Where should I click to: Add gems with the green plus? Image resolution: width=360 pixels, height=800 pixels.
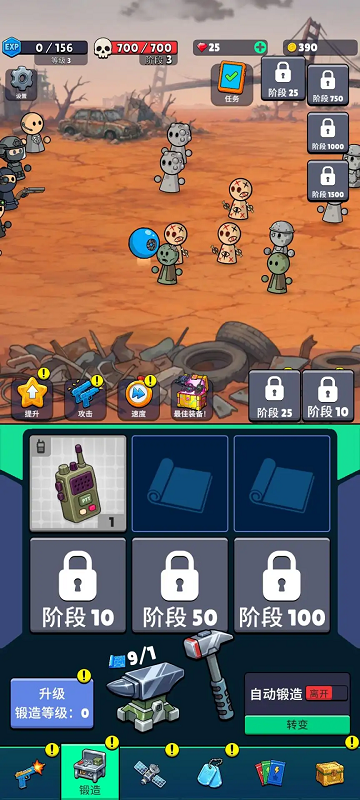[260, 48]
